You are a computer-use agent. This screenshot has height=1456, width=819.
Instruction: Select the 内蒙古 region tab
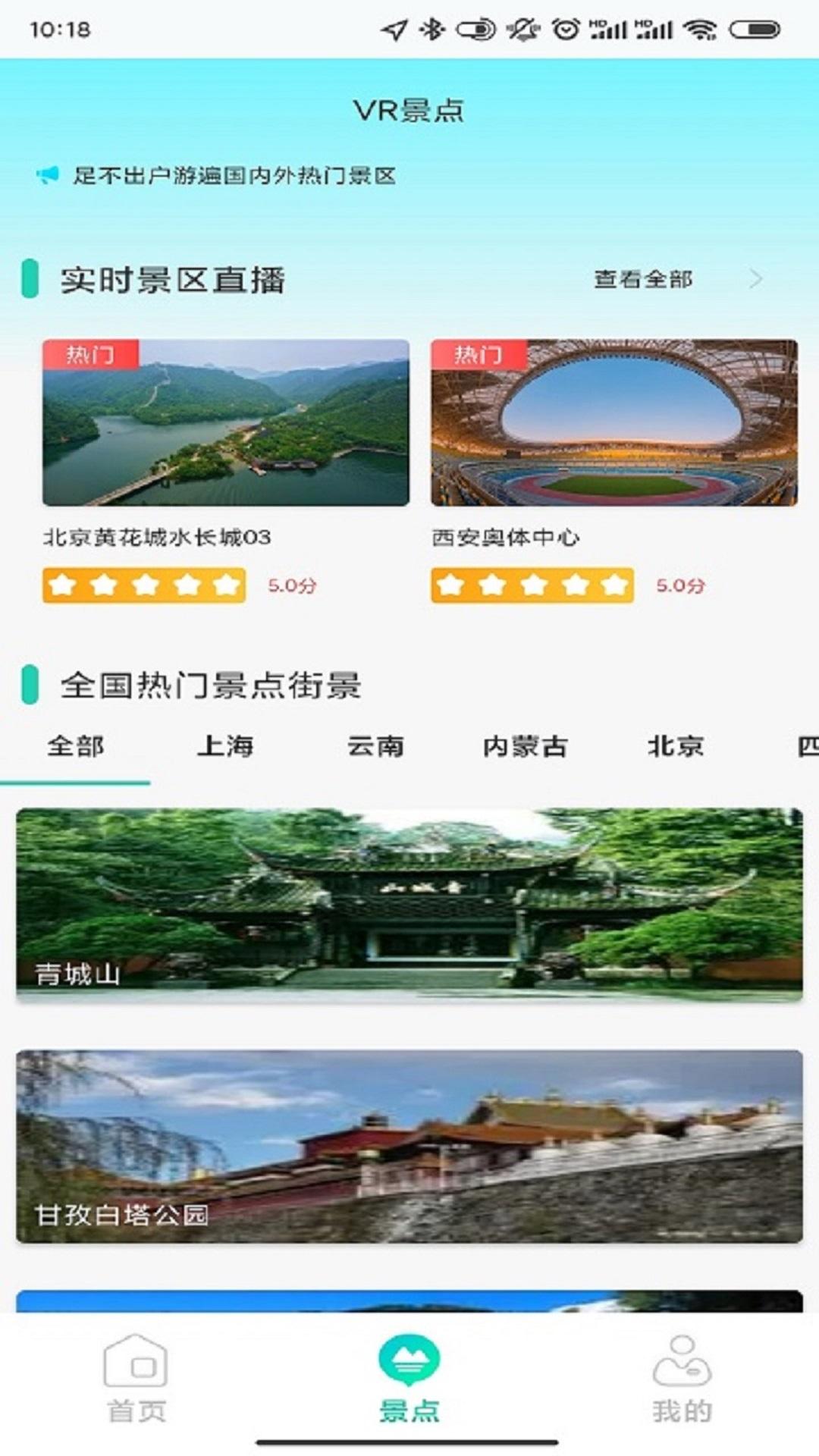coord(526,747)
